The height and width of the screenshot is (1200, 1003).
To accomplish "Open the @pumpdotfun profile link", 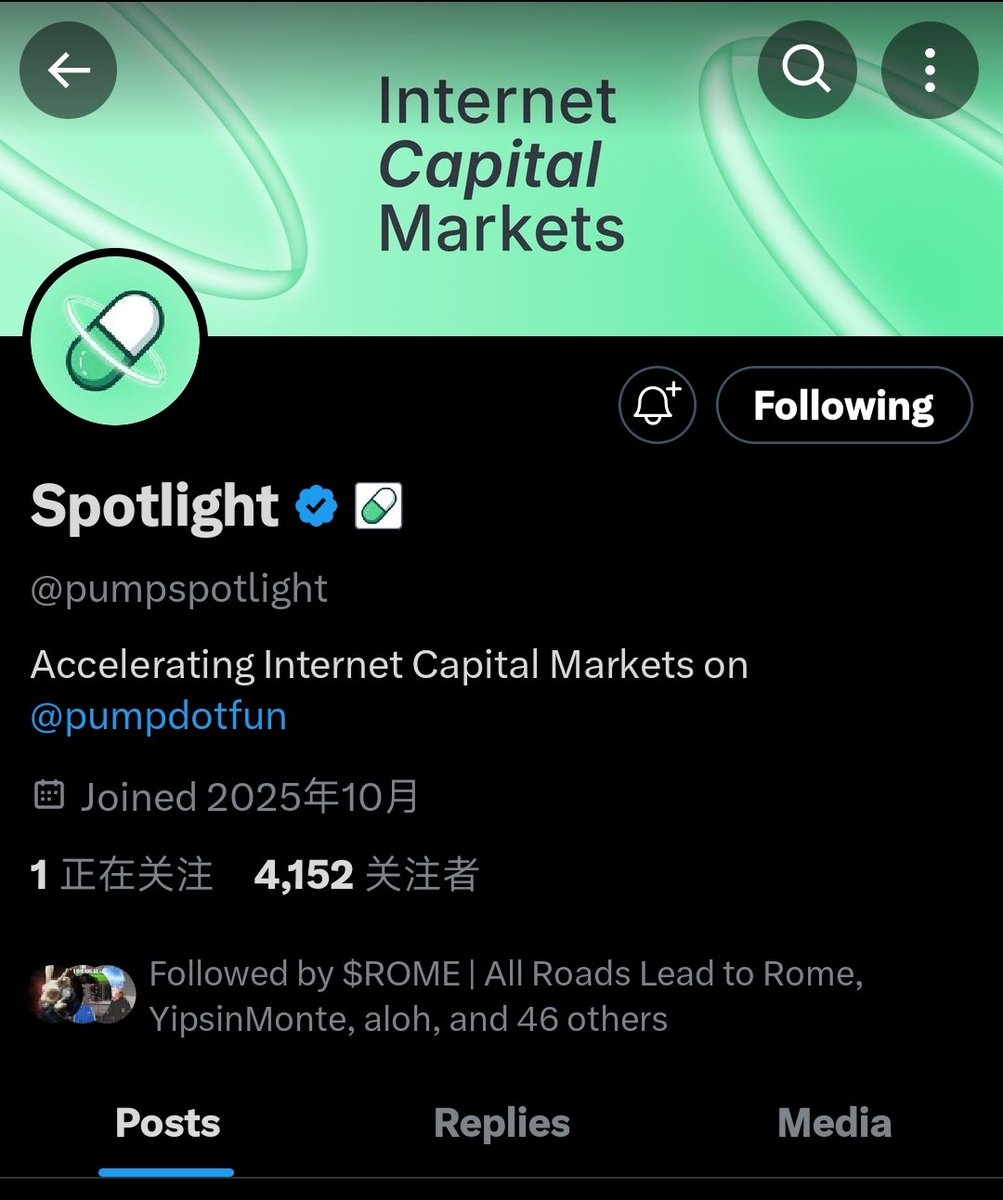I will (159, 716).
